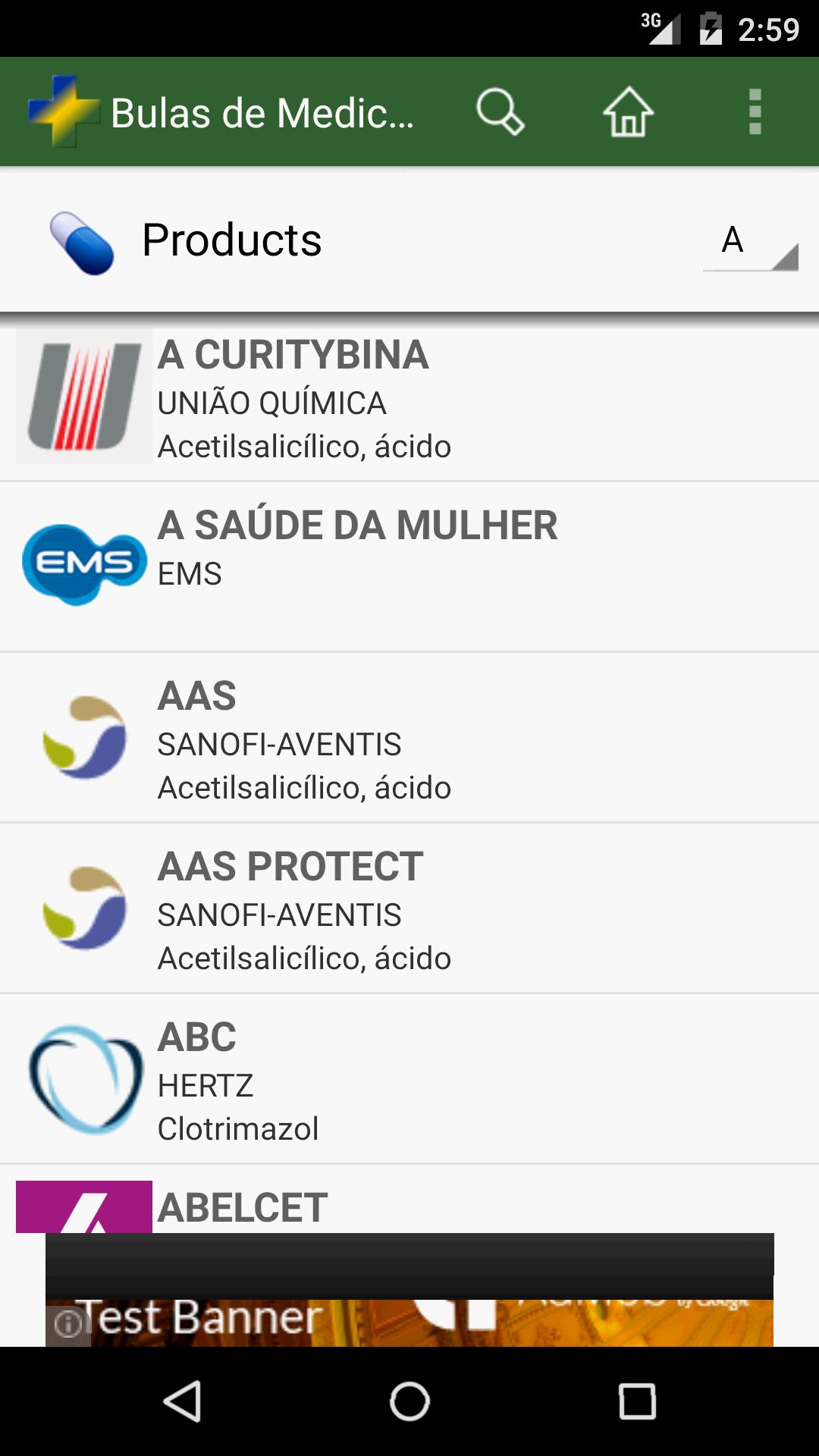Viewport: 819px width, 1456px height.
Task: Select the A SAÚDE DA MULHER entry
Action: pyautogui.click(x=409, y=566)
